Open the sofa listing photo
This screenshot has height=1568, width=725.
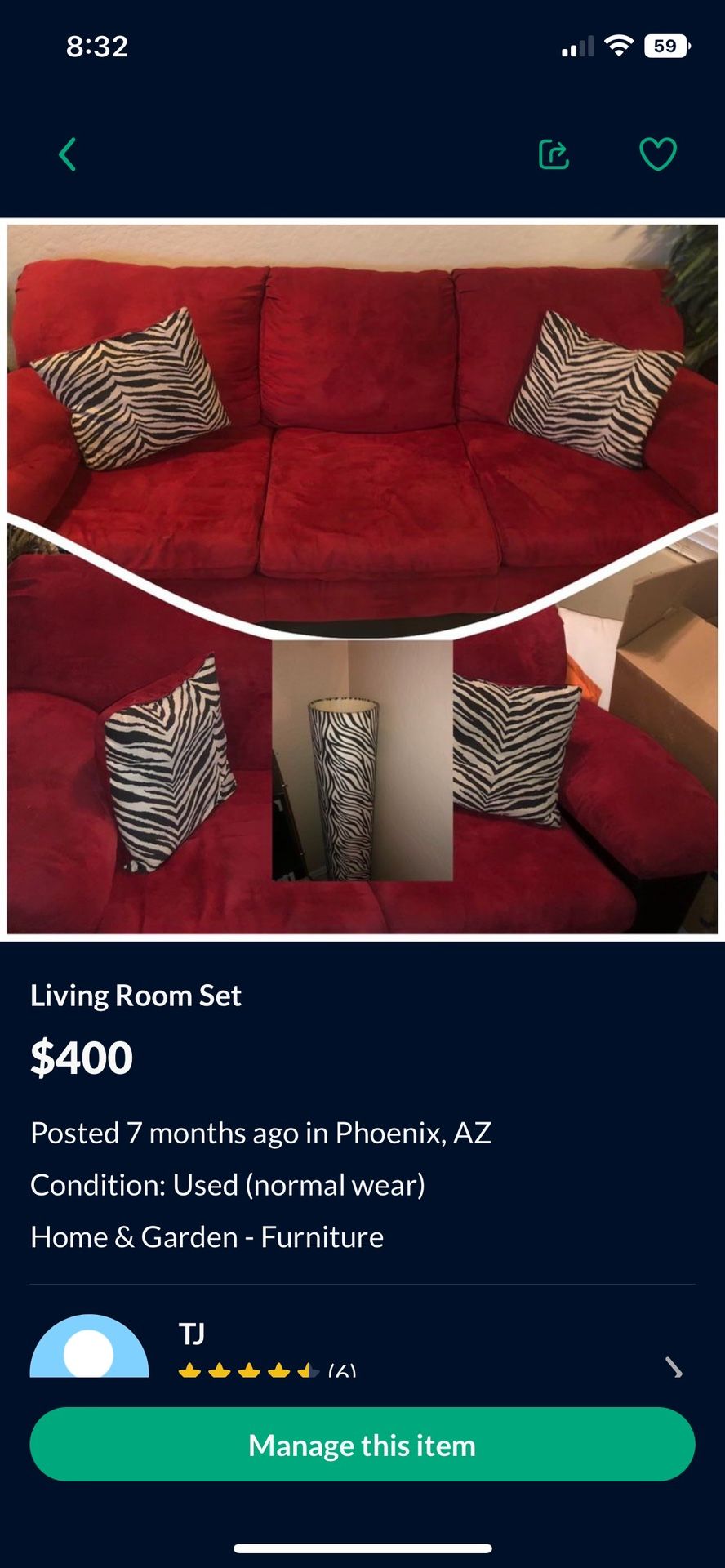click(x=362, y=579)
